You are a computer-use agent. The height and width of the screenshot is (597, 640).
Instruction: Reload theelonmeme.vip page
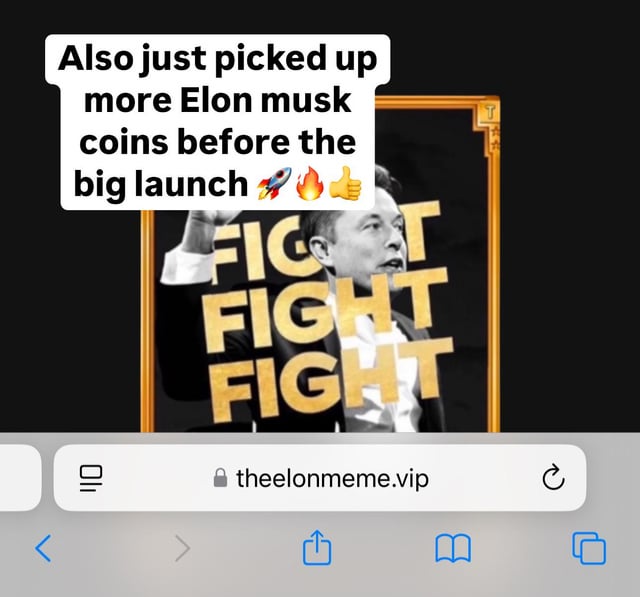553,479
